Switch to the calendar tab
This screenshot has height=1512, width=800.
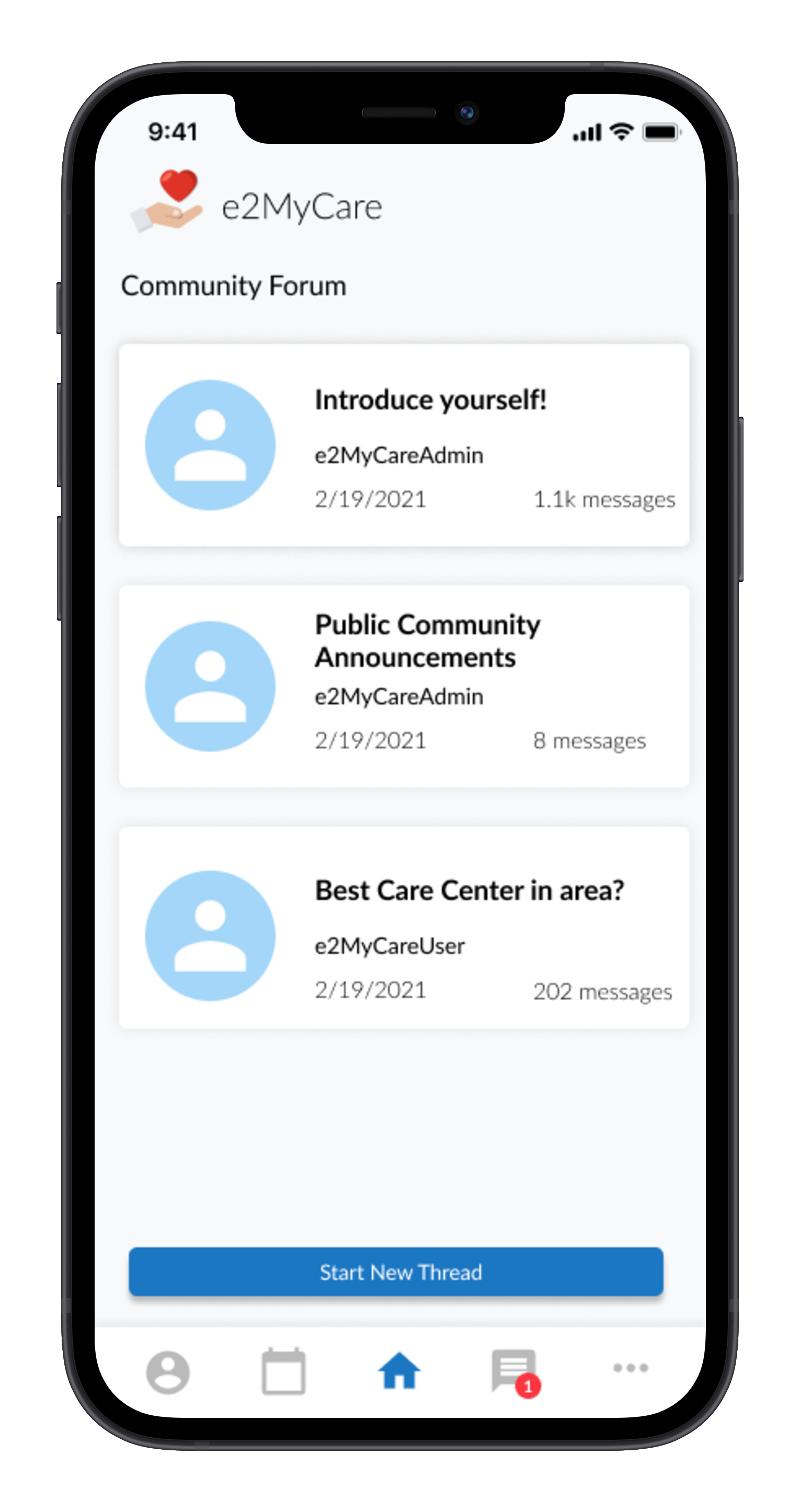click(x=283, y=1371)
